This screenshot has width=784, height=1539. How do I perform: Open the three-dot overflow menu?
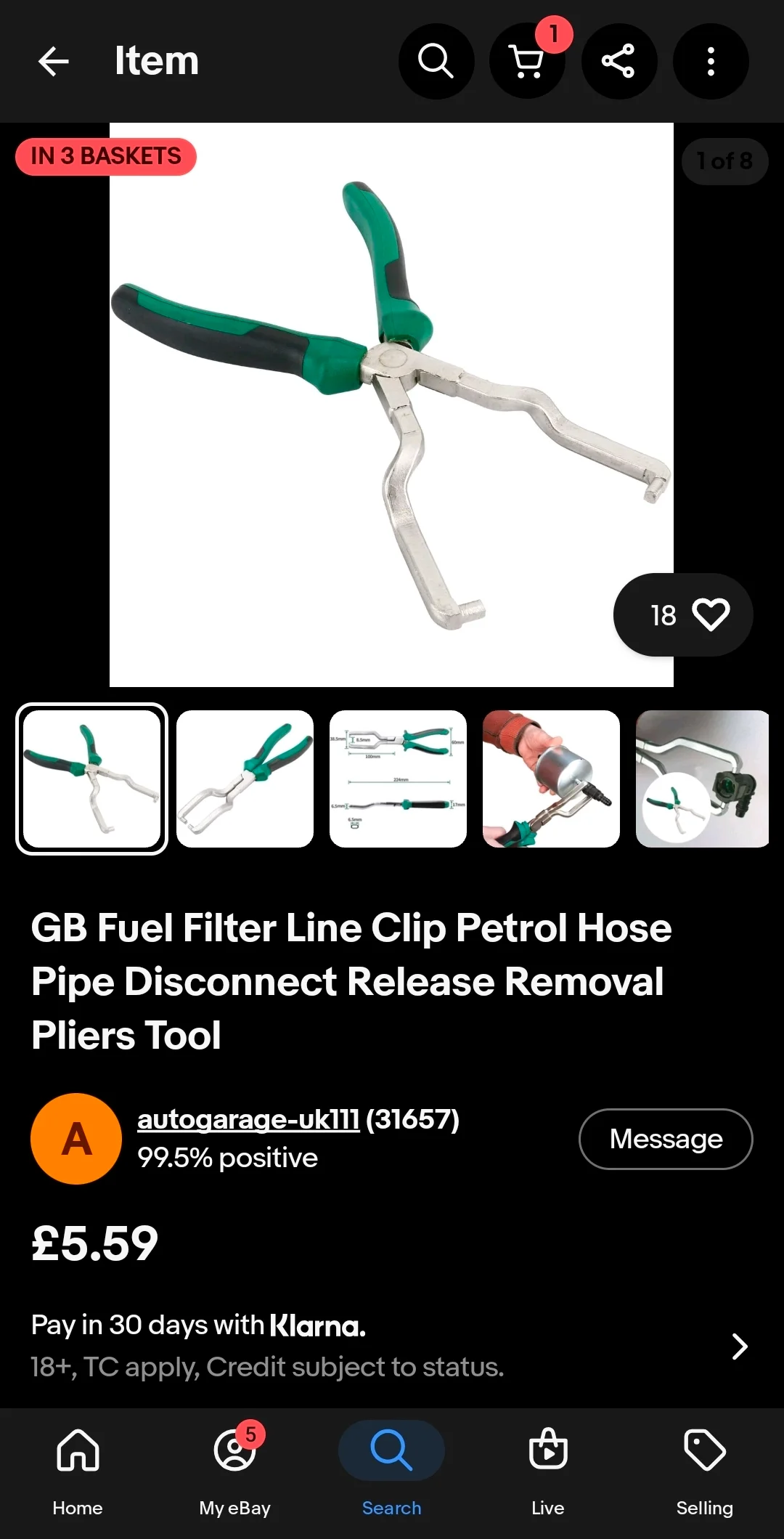[711, 61]
